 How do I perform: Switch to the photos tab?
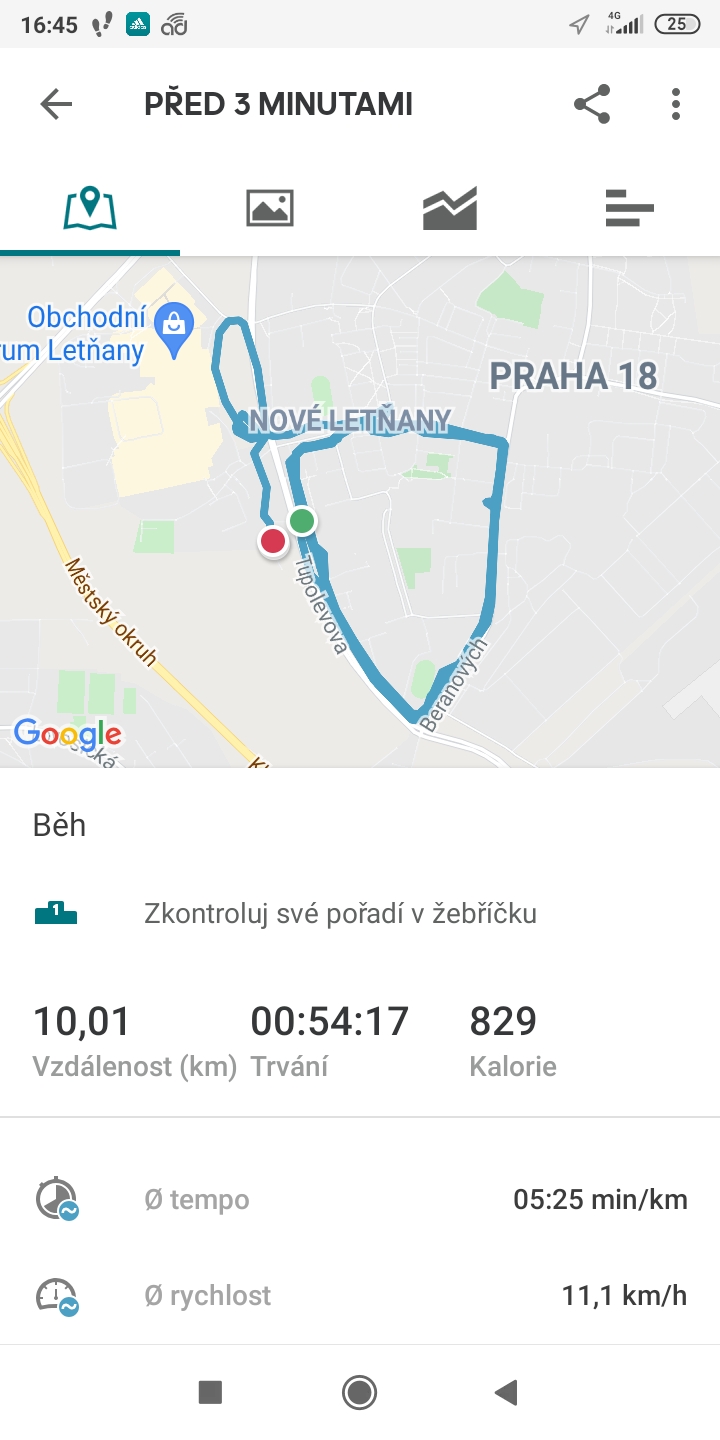(270, 208)
